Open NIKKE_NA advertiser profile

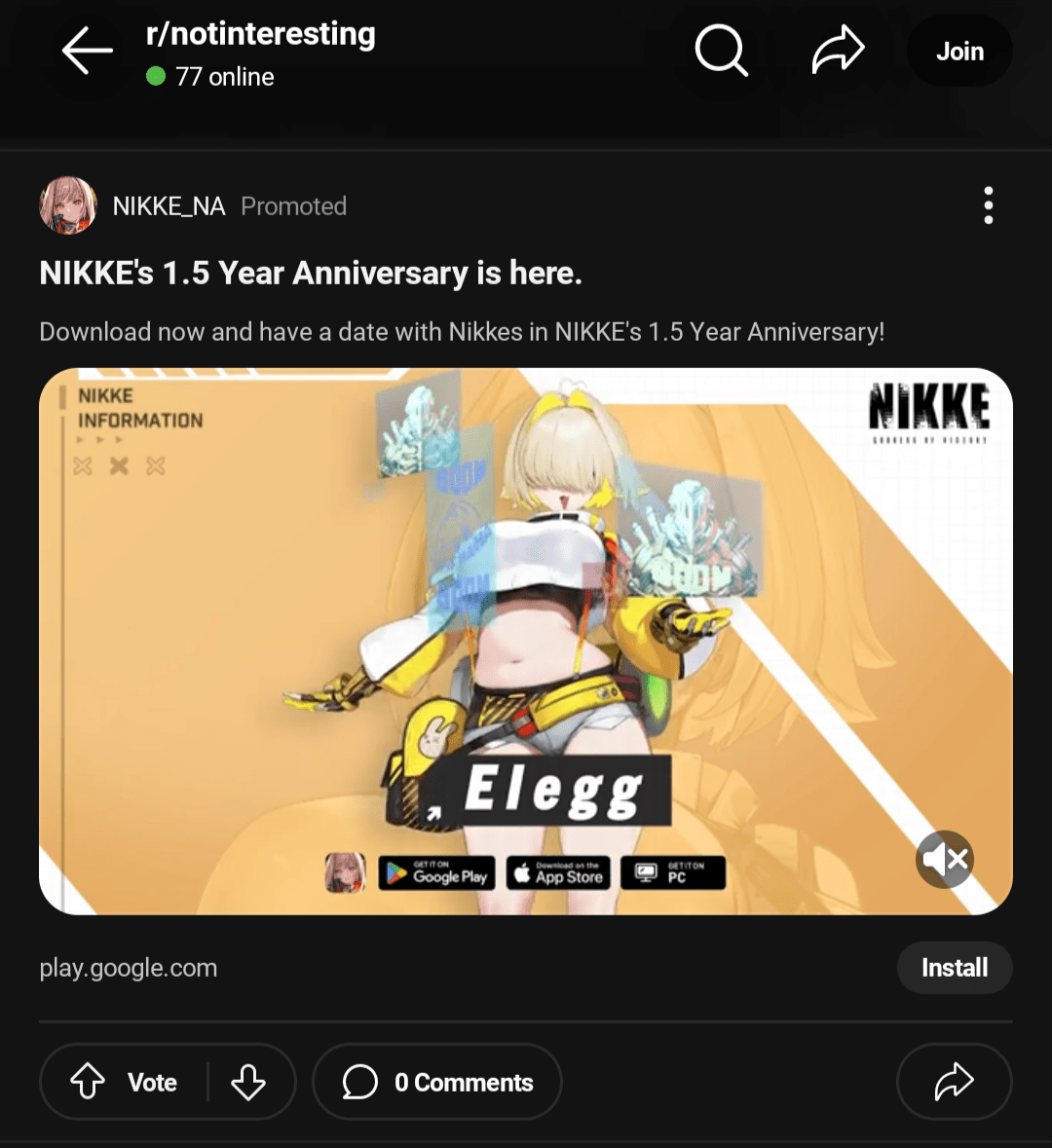point(168,206)
